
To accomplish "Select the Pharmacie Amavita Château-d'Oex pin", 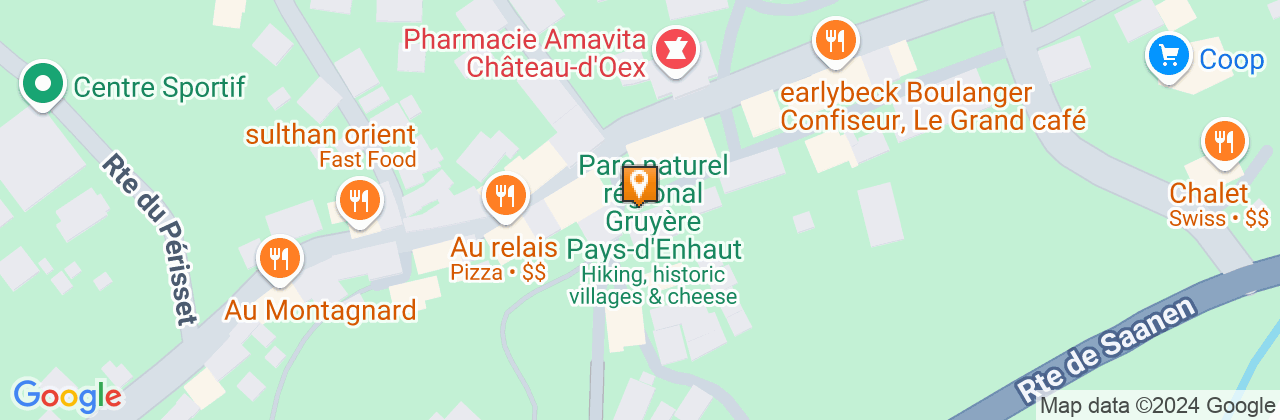I will (x=676, y=50).
